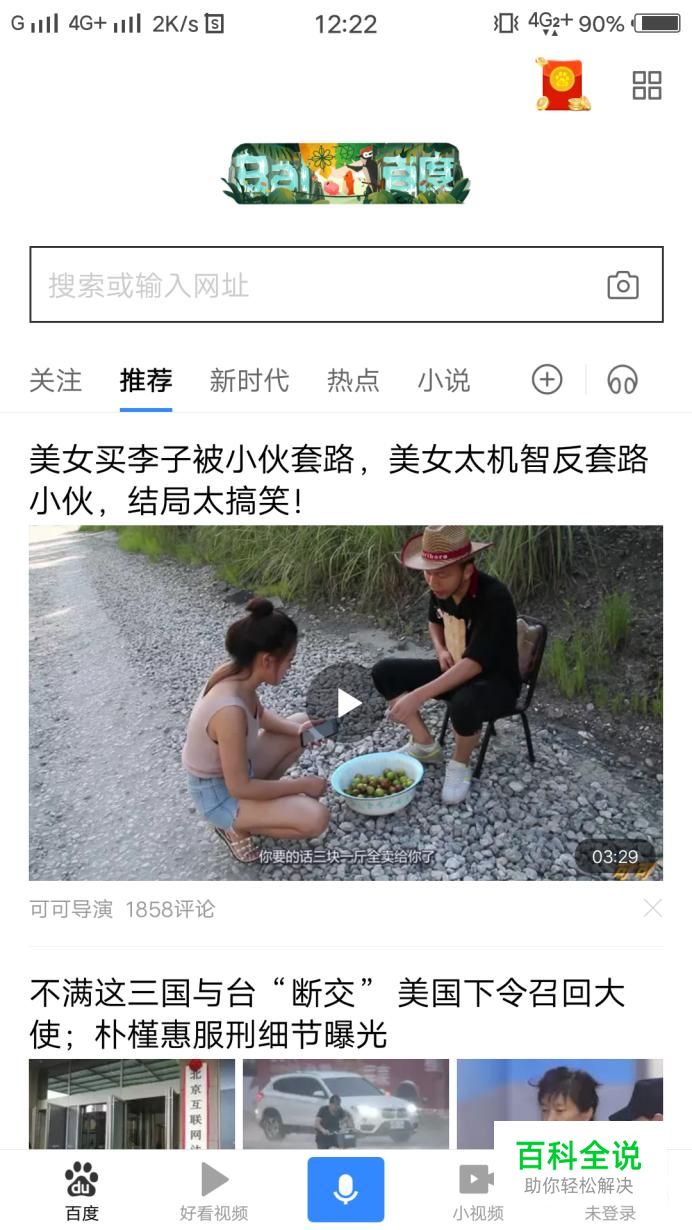Play the 美女买李子 video
The image size is (692, 1230).
tap(346, 703)
